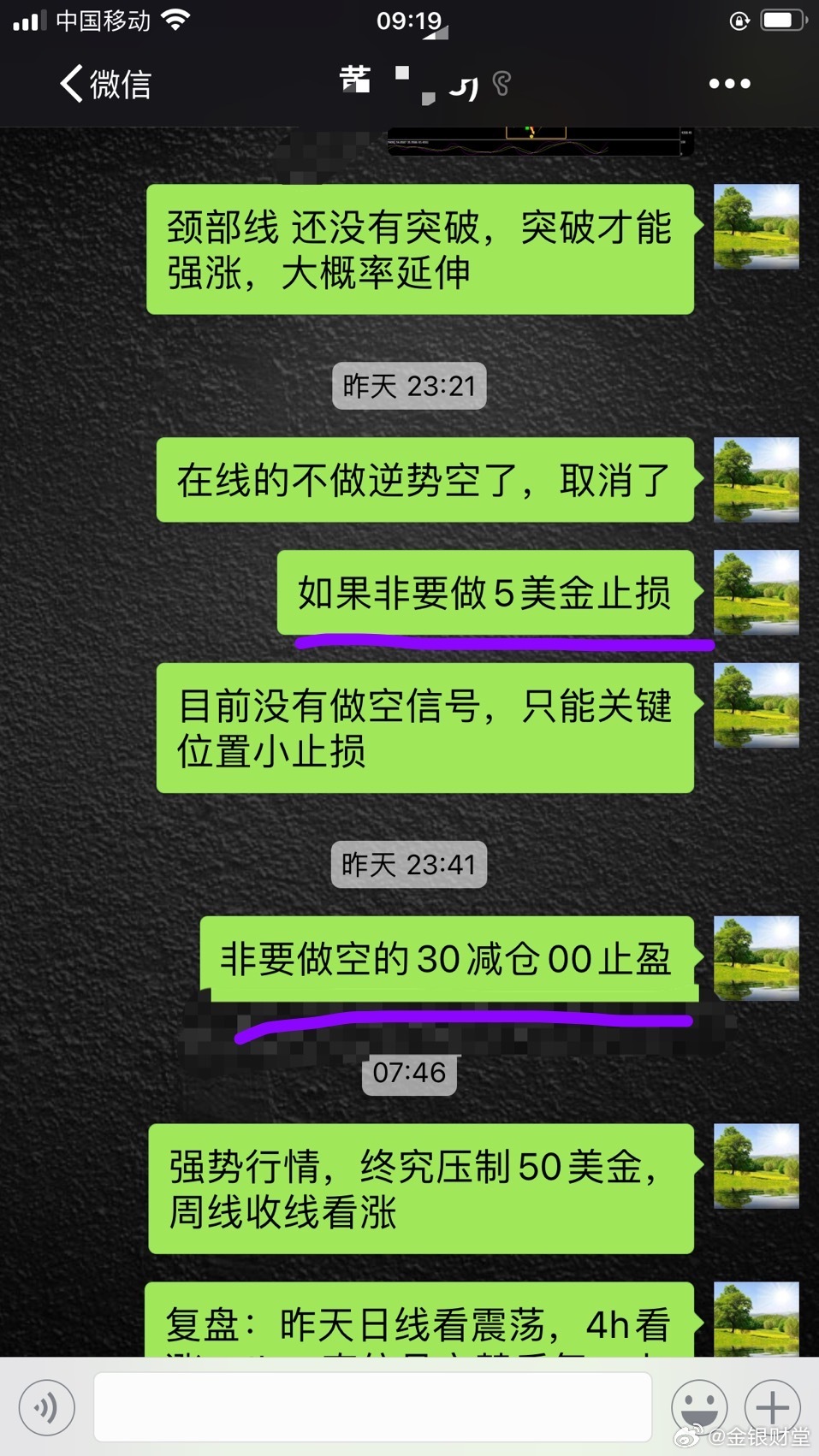Tap the orientation lock icon in status bar
The height and width of the screenshot is (1456, 819).
pos(737,21)
